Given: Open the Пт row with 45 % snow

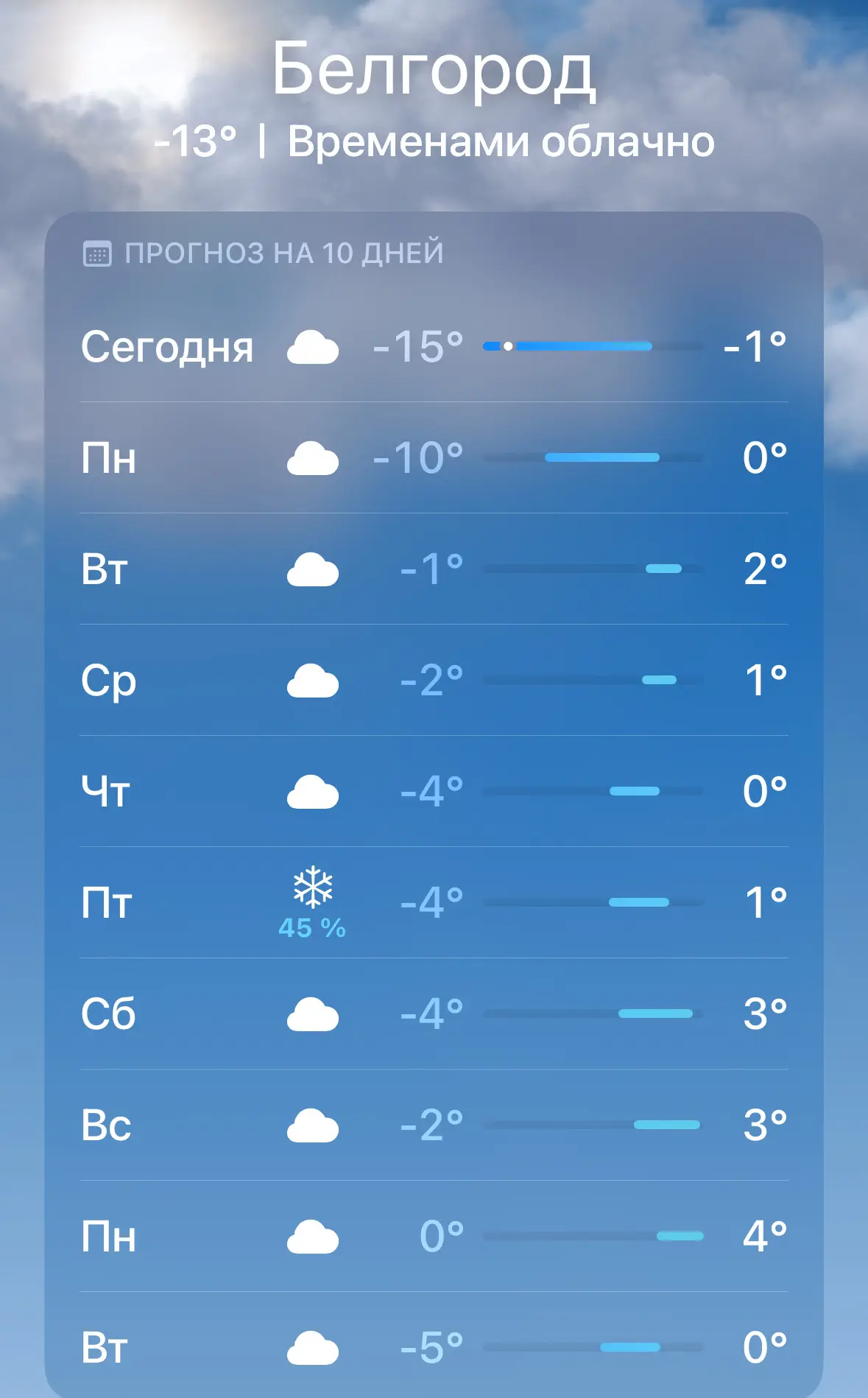Looking at the screenshot, I should click(x=434, y=902).
